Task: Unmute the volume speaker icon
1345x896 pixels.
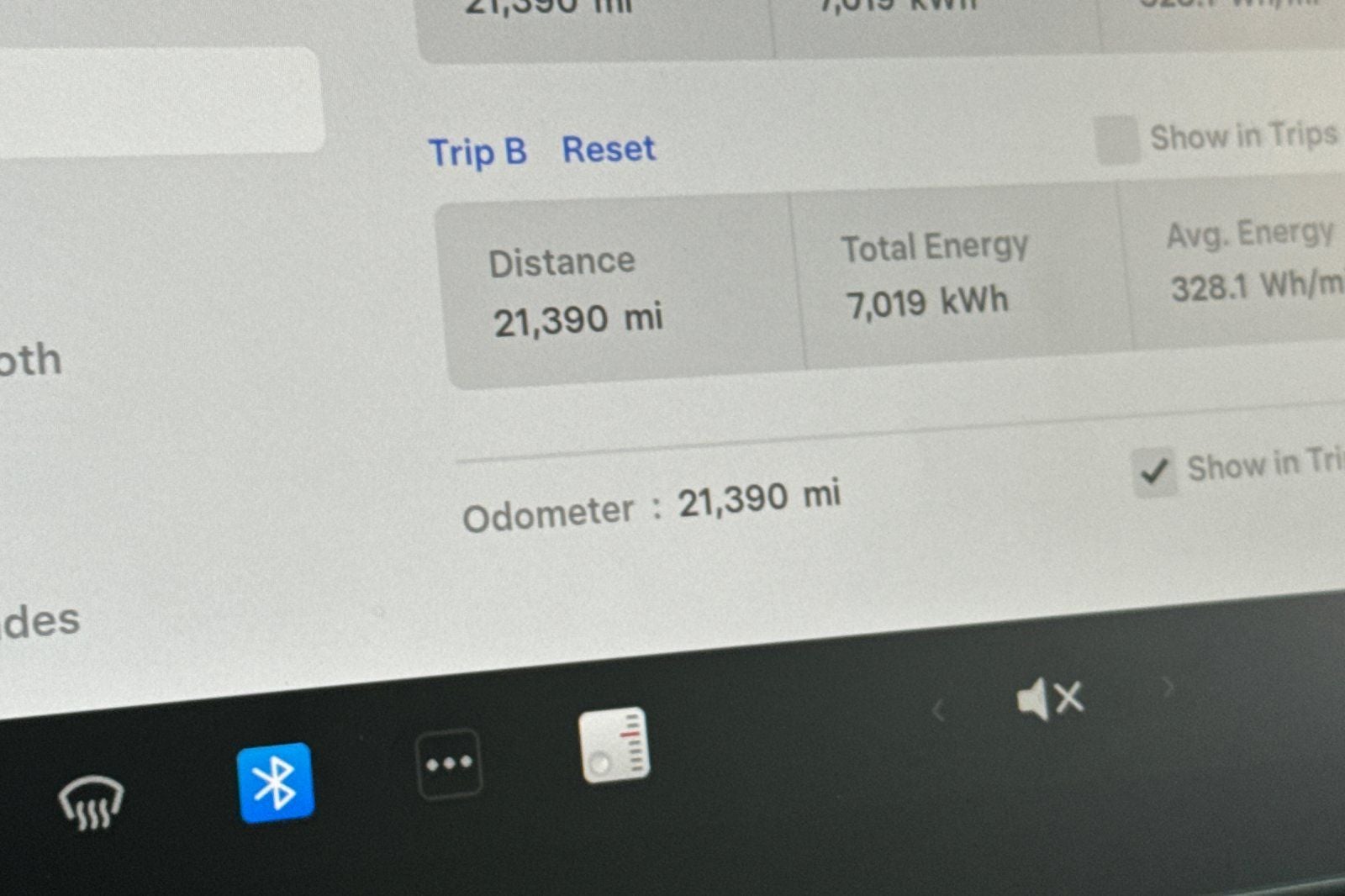Action: [x=1050, y=698]
